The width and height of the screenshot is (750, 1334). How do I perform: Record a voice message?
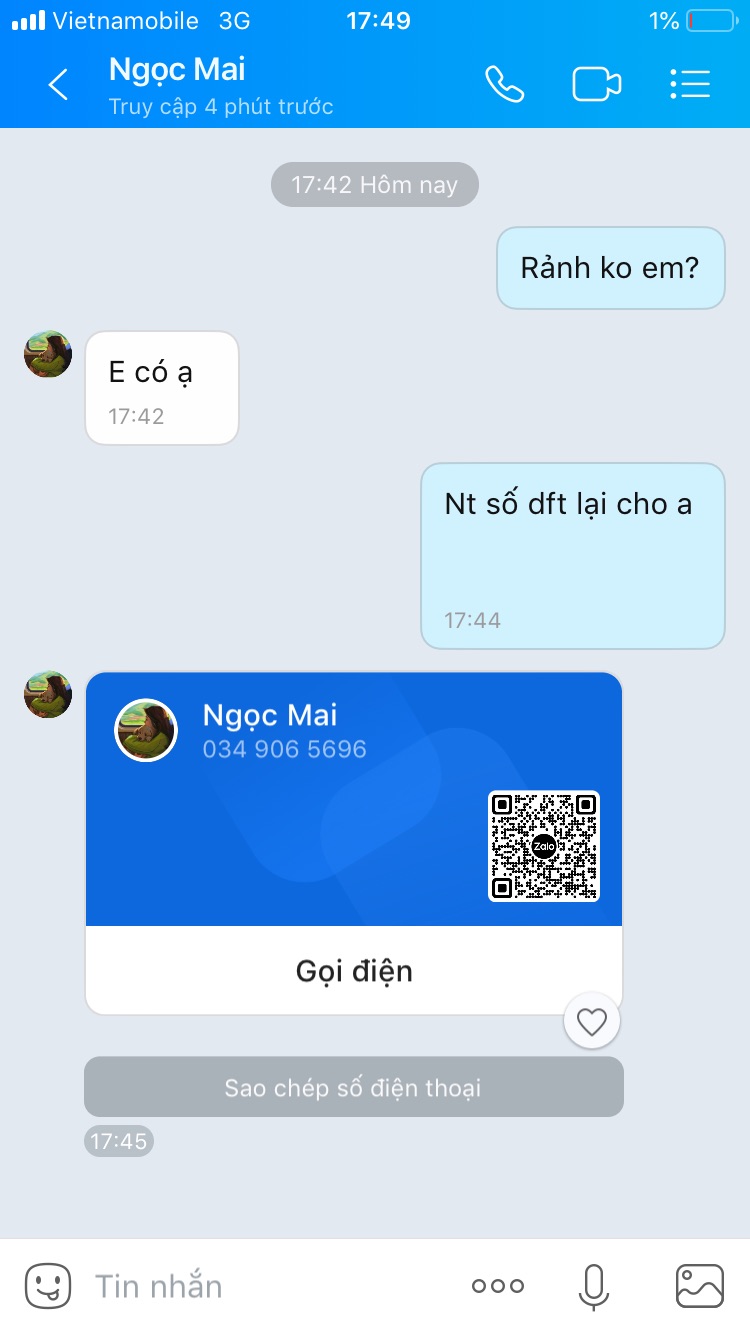(x=593, y=1286)
